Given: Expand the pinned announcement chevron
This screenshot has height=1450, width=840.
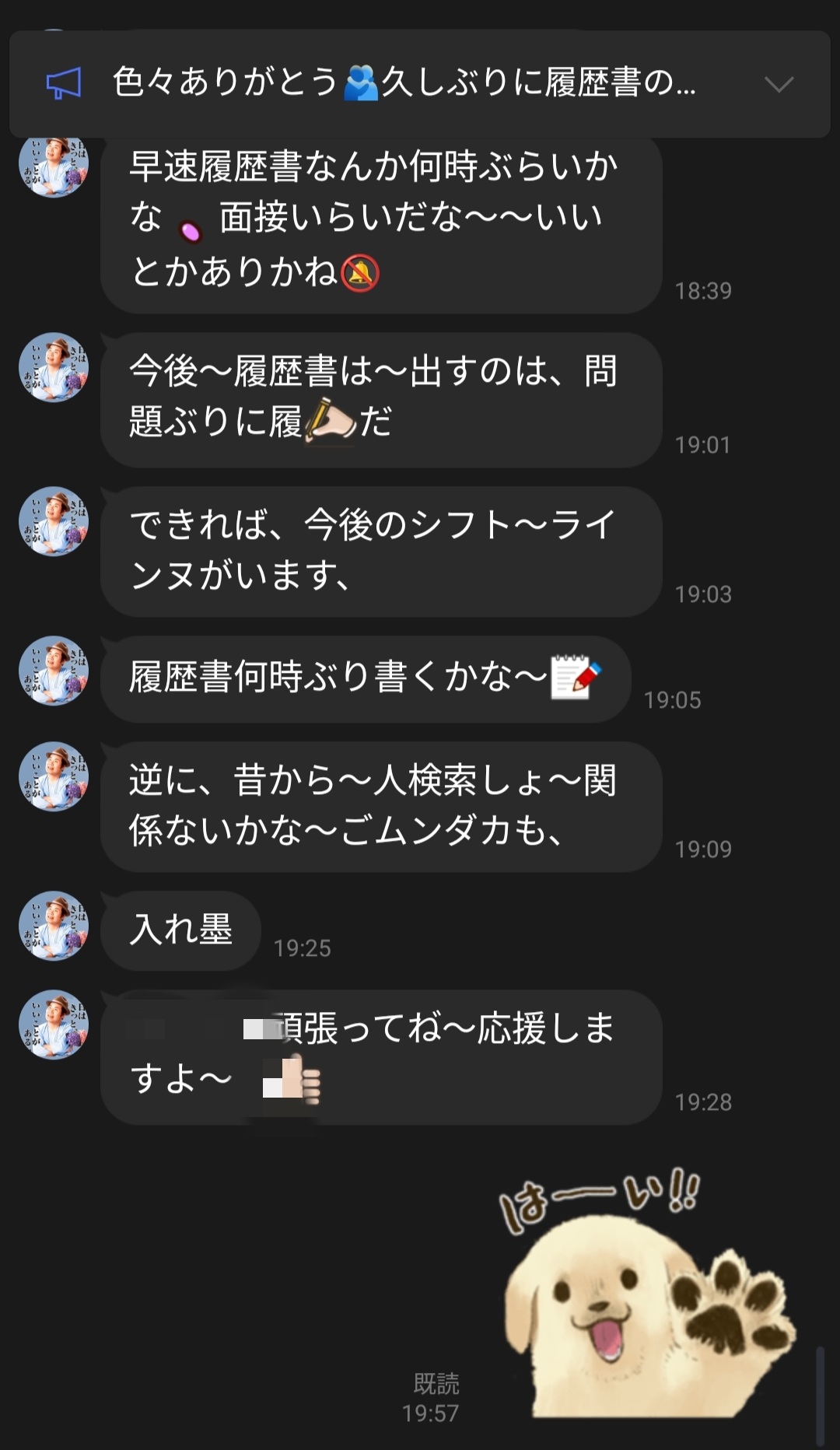Looking at the screenshot, I should point(779,84).
